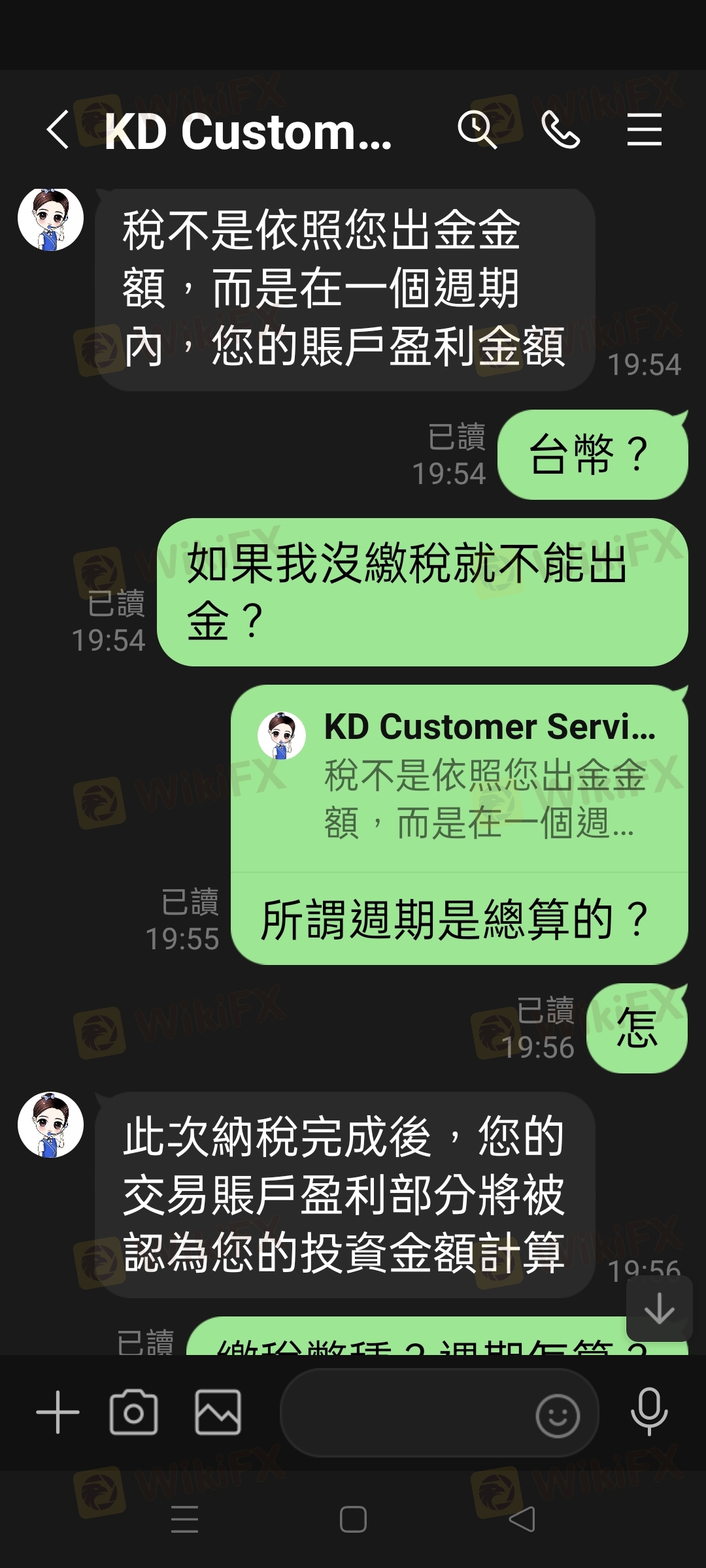
Task: Open the camera to take a photo
Action: [x=134, y=1413]
